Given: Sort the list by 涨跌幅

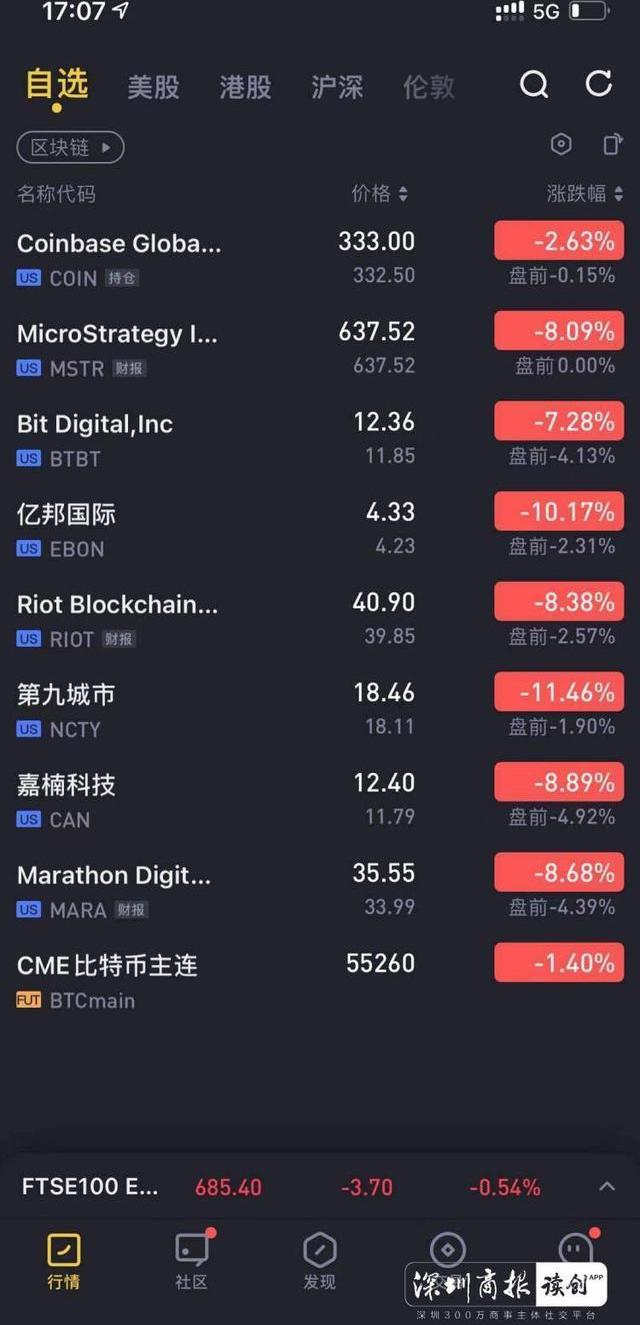Looking at the screenshot, I should pyautogui.click(x=585, y=194).
